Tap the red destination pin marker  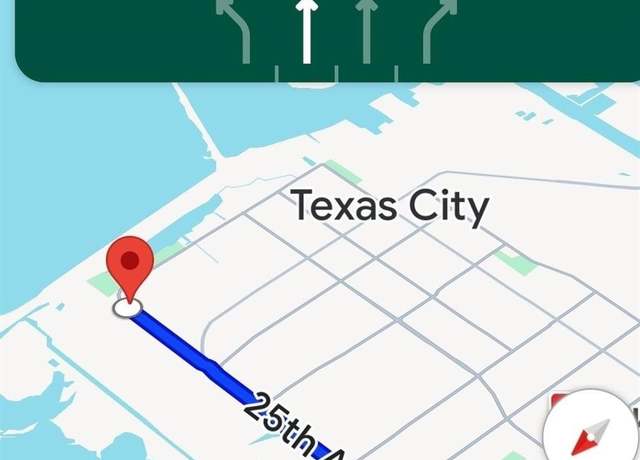pos(130,267)
